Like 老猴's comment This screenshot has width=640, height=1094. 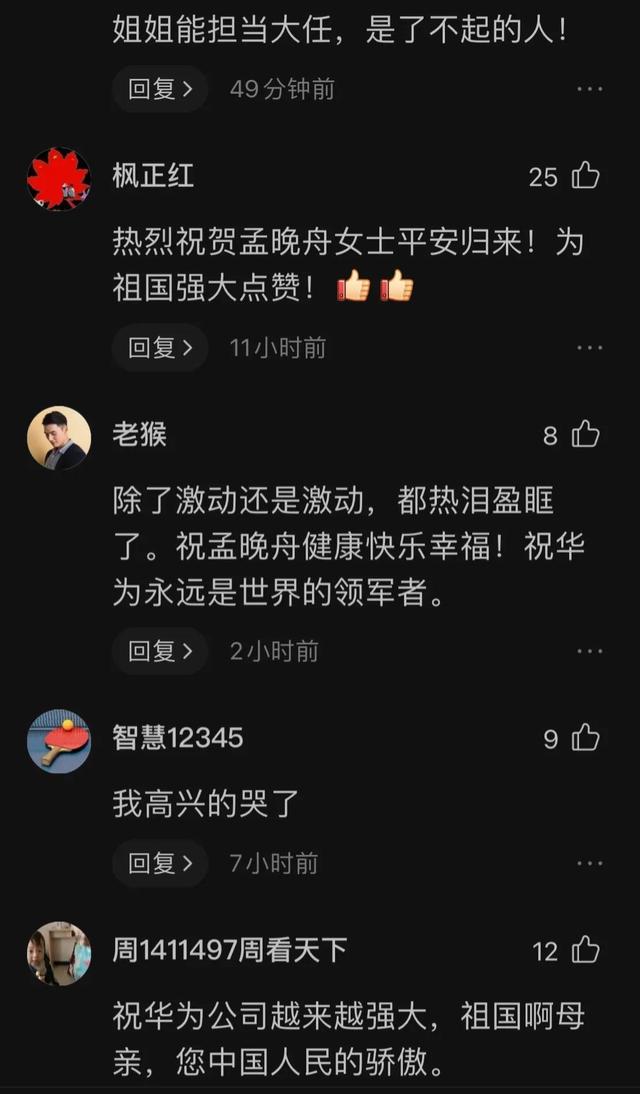(x=585, y=436)
